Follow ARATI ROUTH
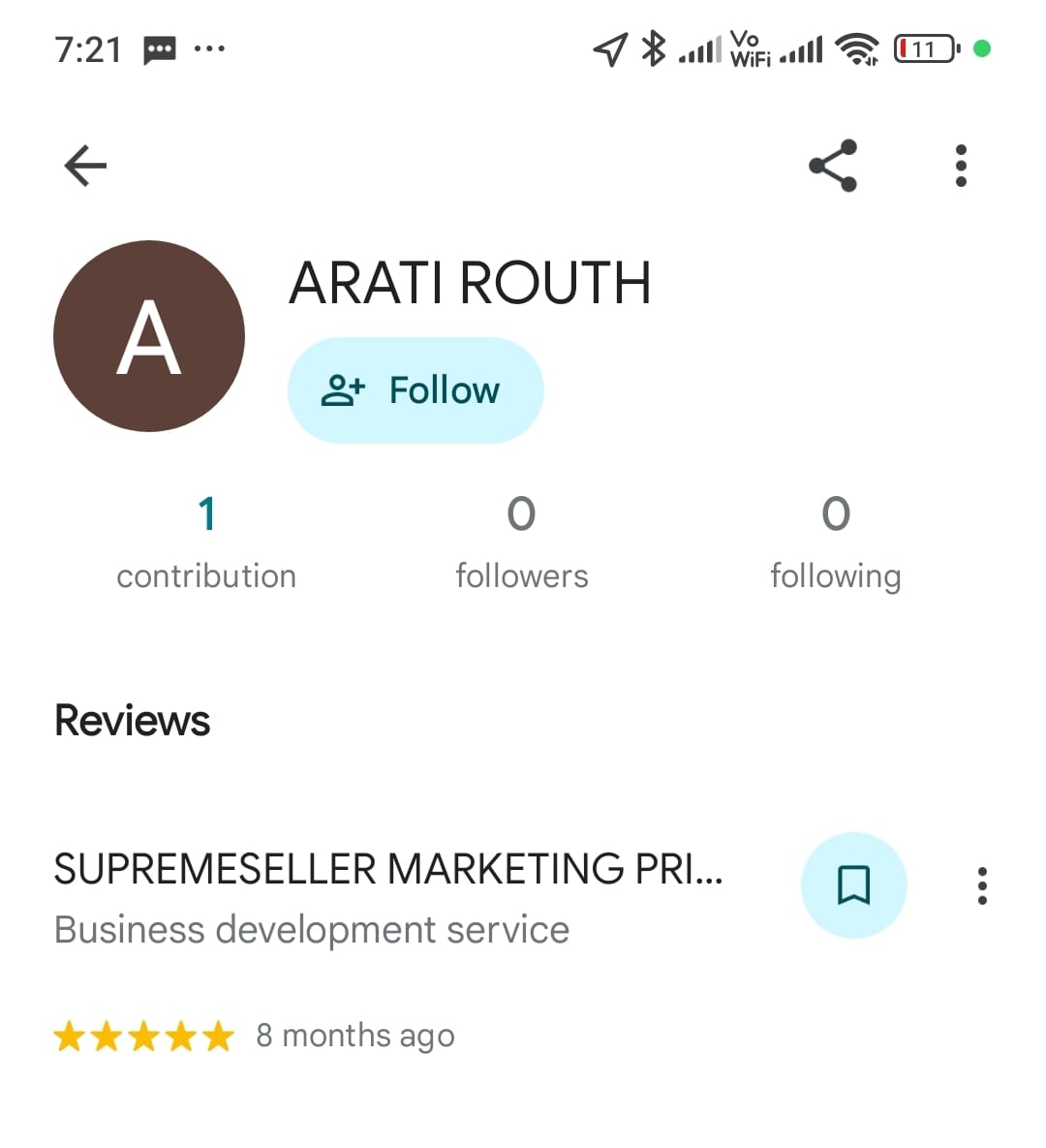The image size is (1046, 1148). coord(415,389)
